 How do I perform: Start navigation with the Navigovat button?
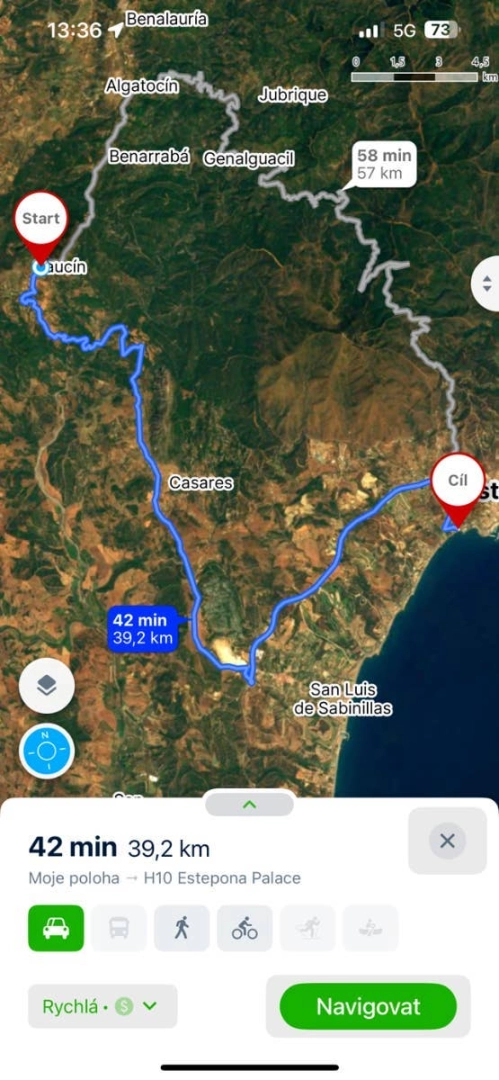[368, 1006]
